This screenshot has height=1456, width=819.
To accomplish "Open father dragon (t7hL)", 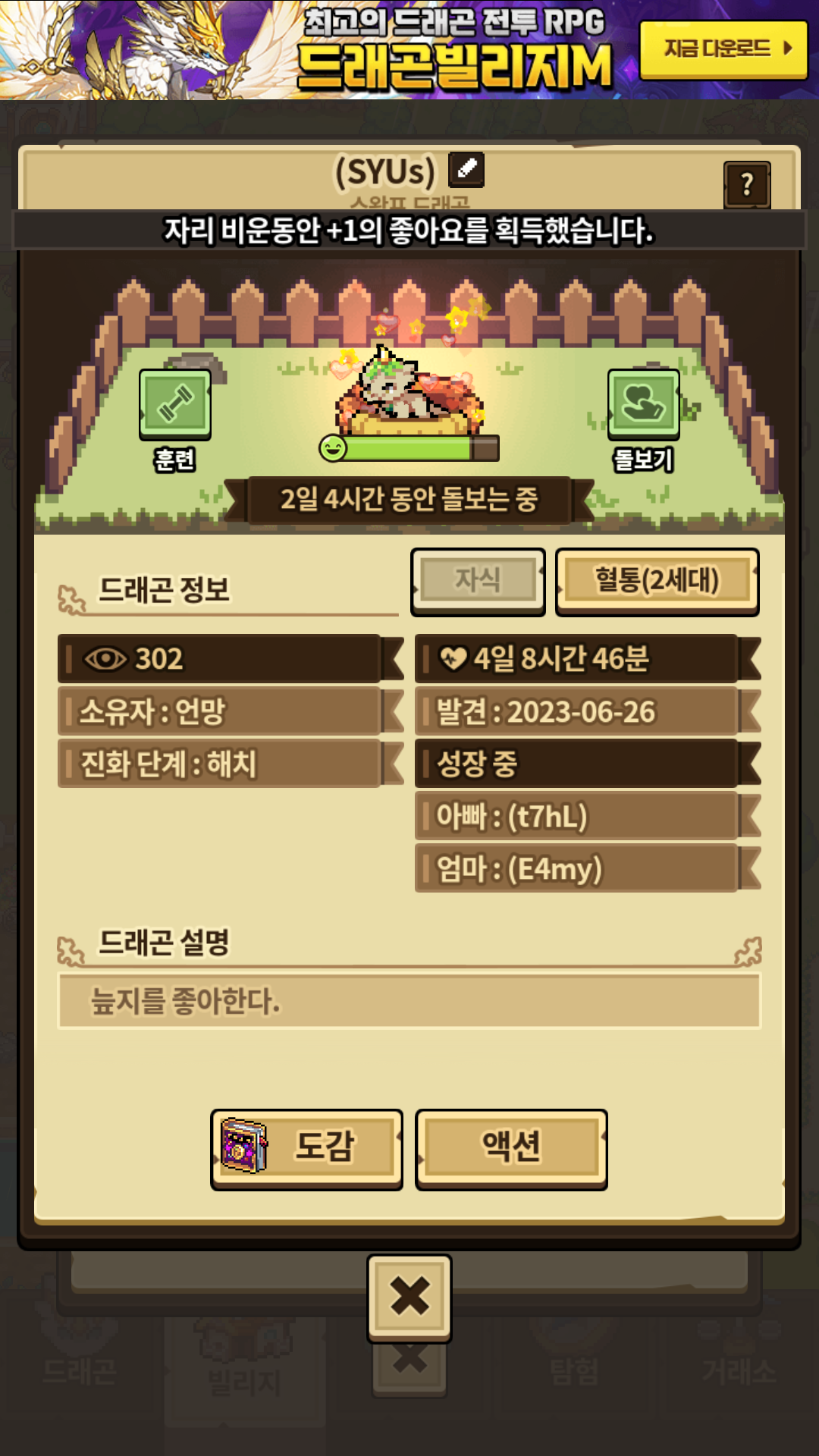I will click(x=588, y=816).
